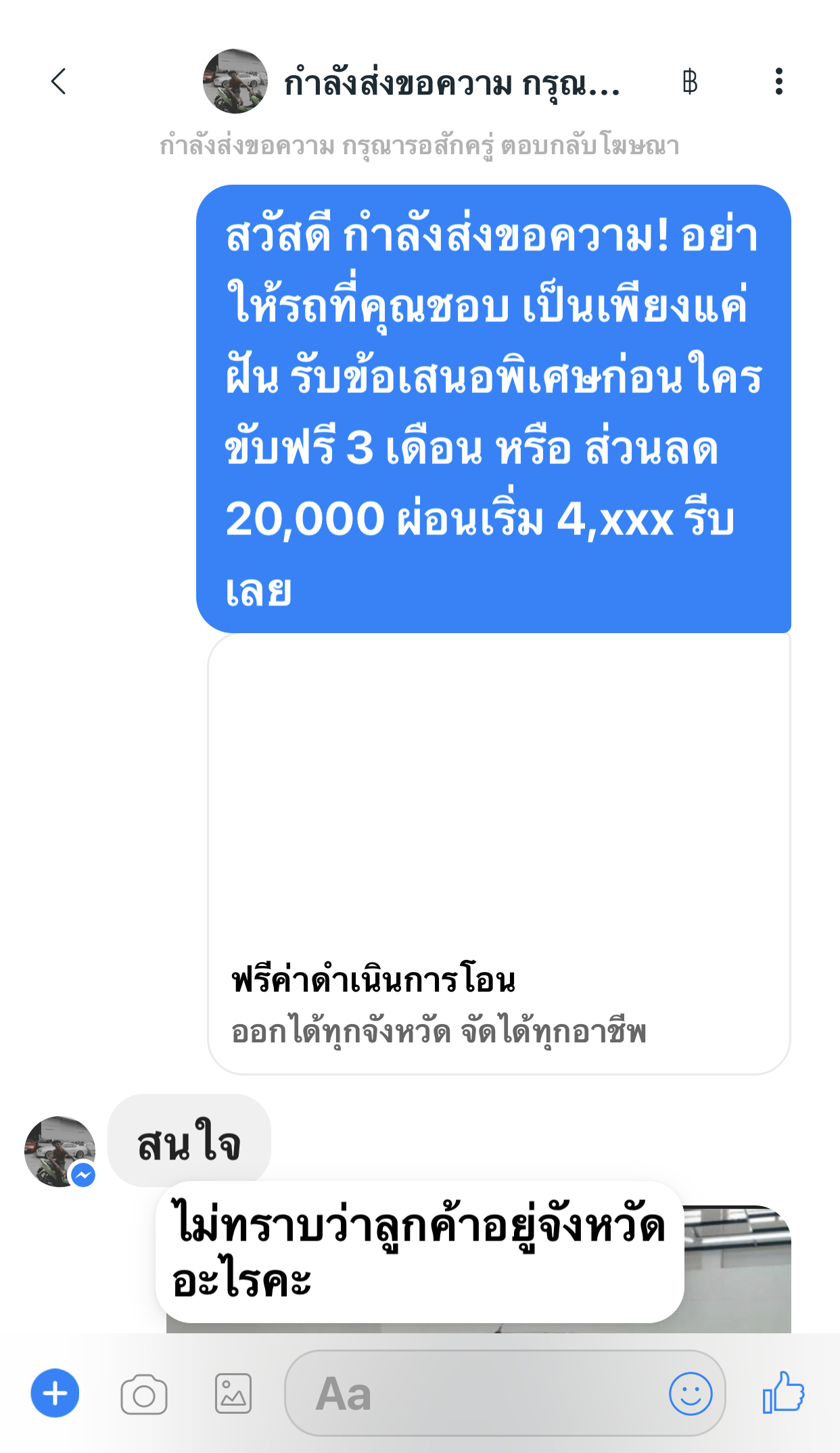This screenshot has width=840, height=1453.
Task: Launch the camera to take a photo
Action: [144, 1394]
